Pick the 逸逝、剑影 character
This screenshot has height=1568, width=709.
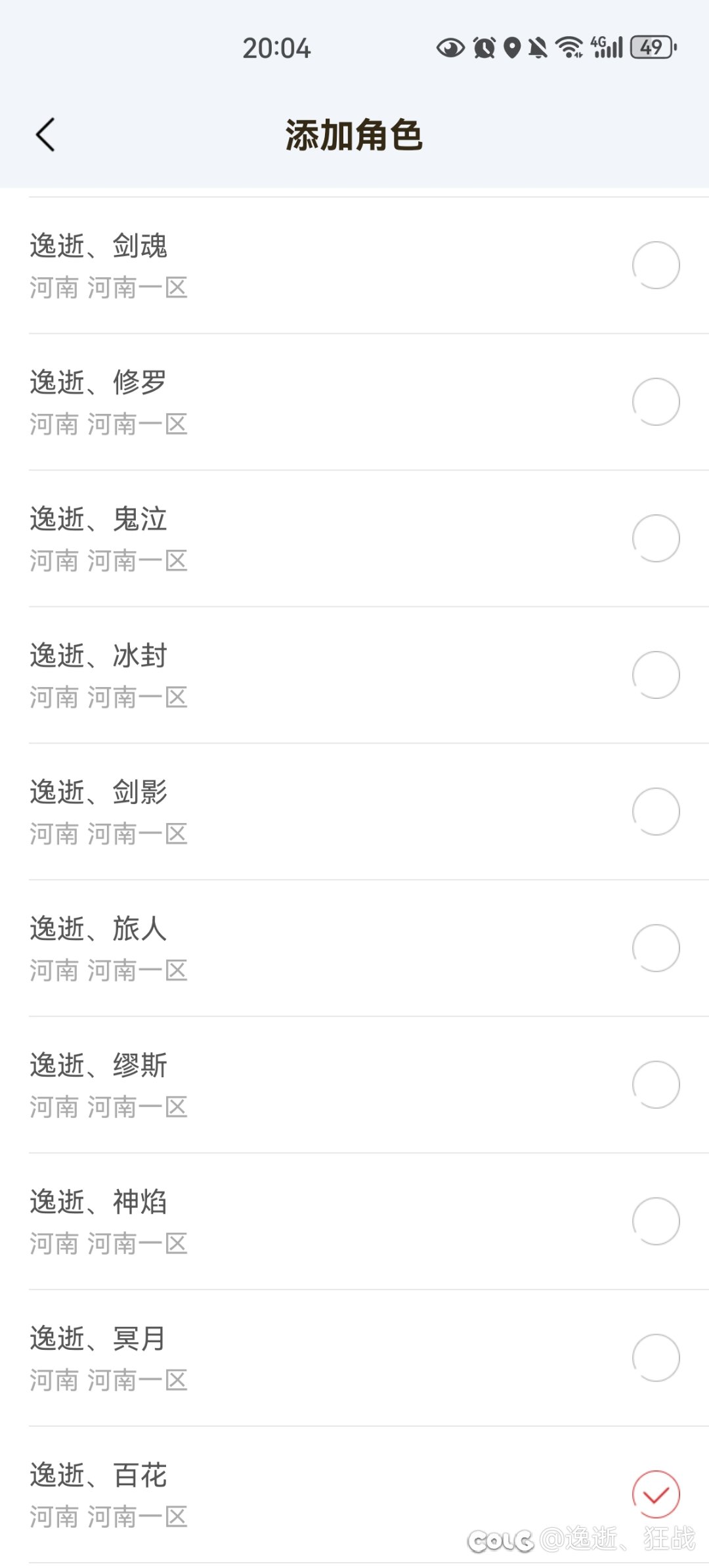(x=655, y=812)
